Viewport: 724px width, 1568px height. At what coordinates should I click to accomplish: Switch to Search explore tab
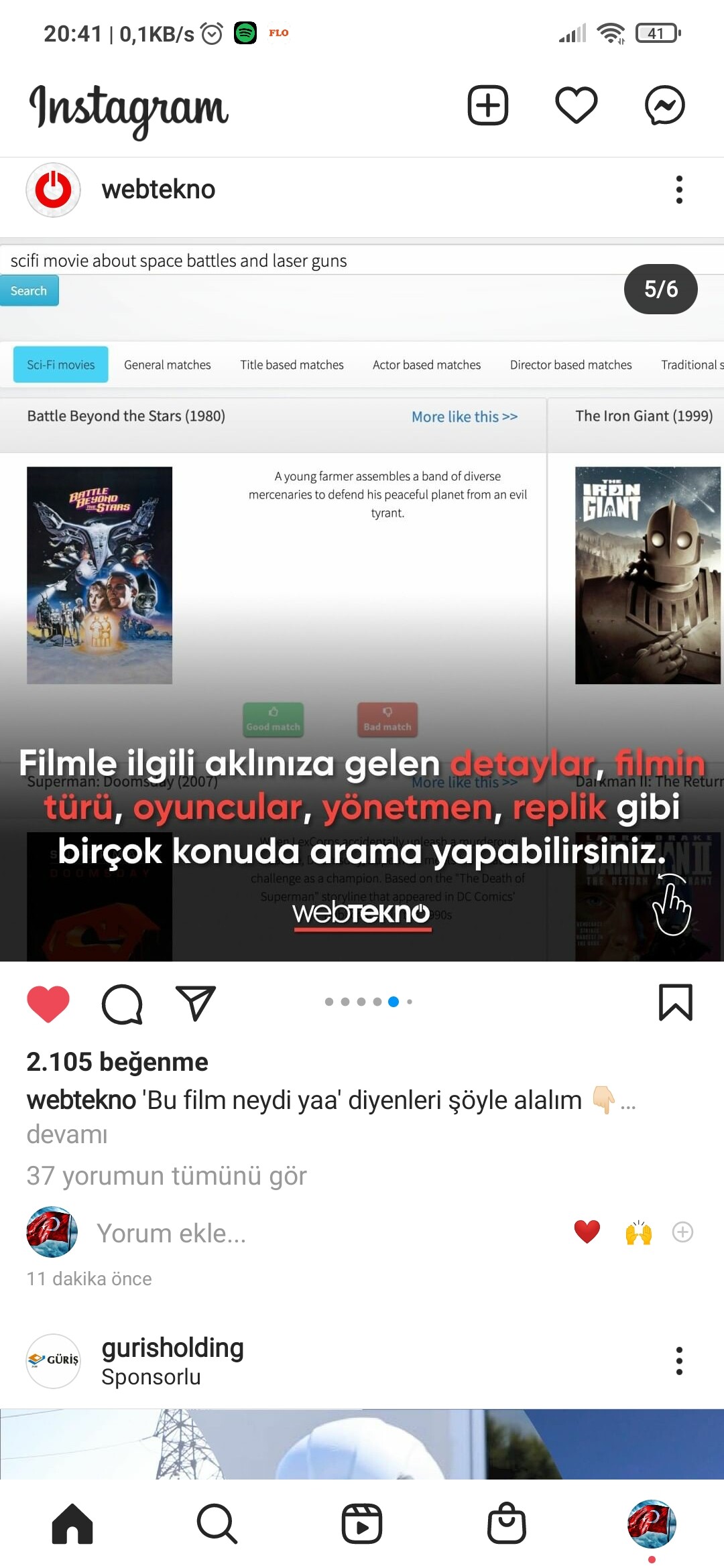click(217, 1524)
